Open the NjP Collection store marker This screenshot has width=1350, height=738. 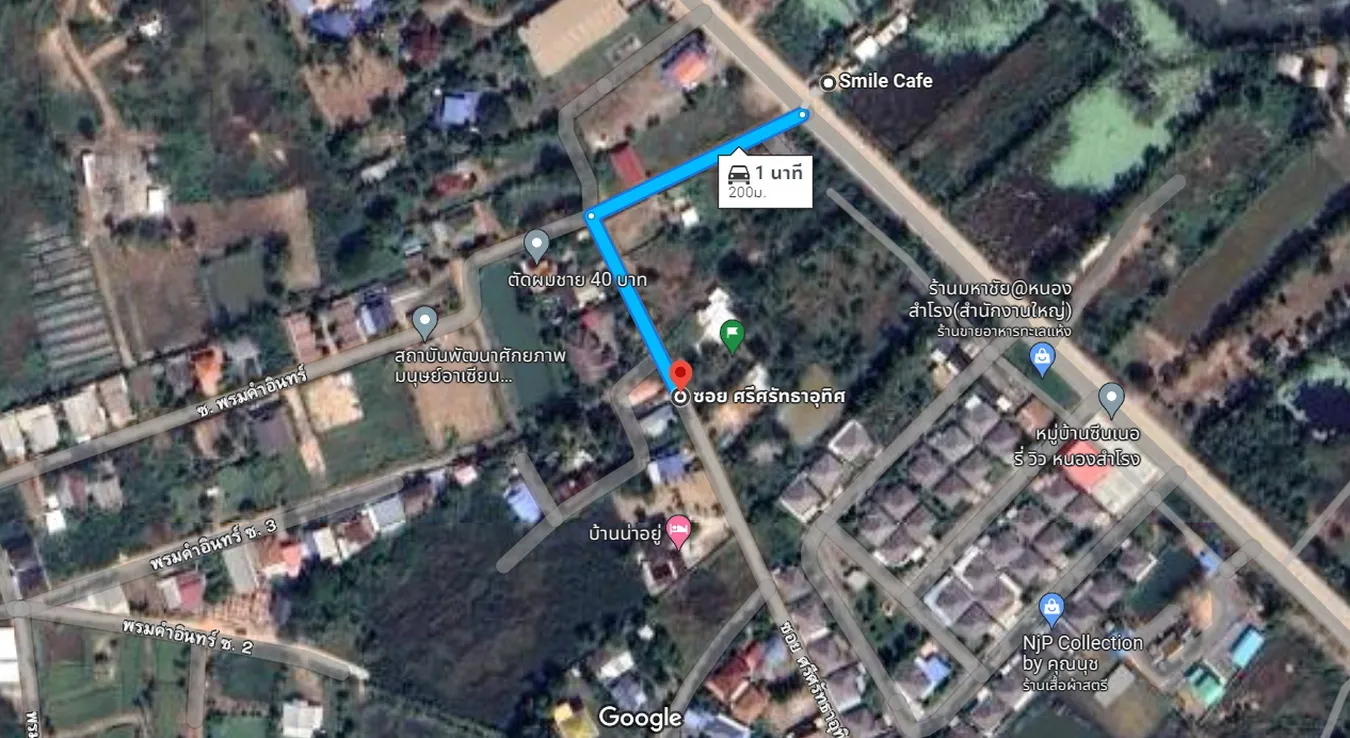1051,606
